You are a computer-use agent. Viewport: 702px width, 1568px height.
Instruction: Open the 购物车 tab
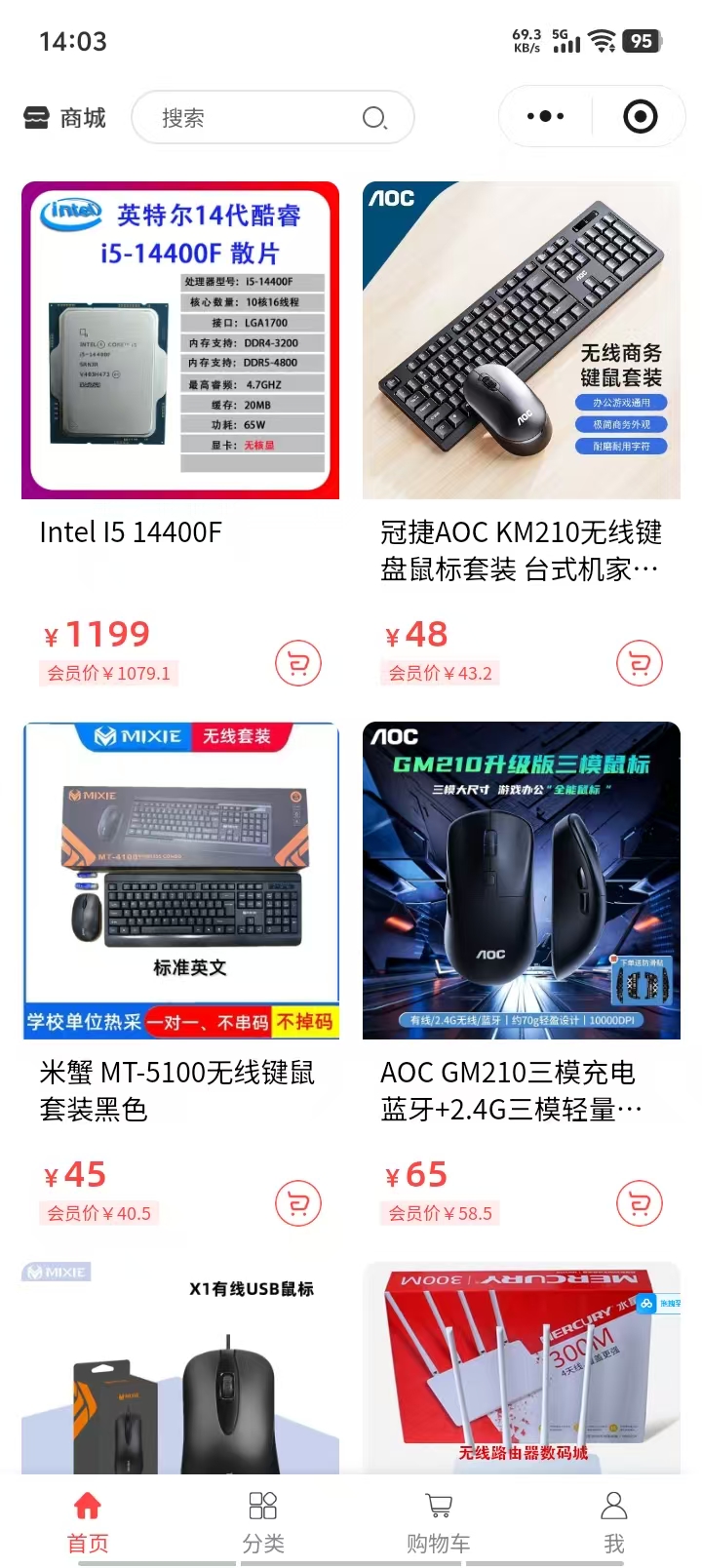[439, 1521]
